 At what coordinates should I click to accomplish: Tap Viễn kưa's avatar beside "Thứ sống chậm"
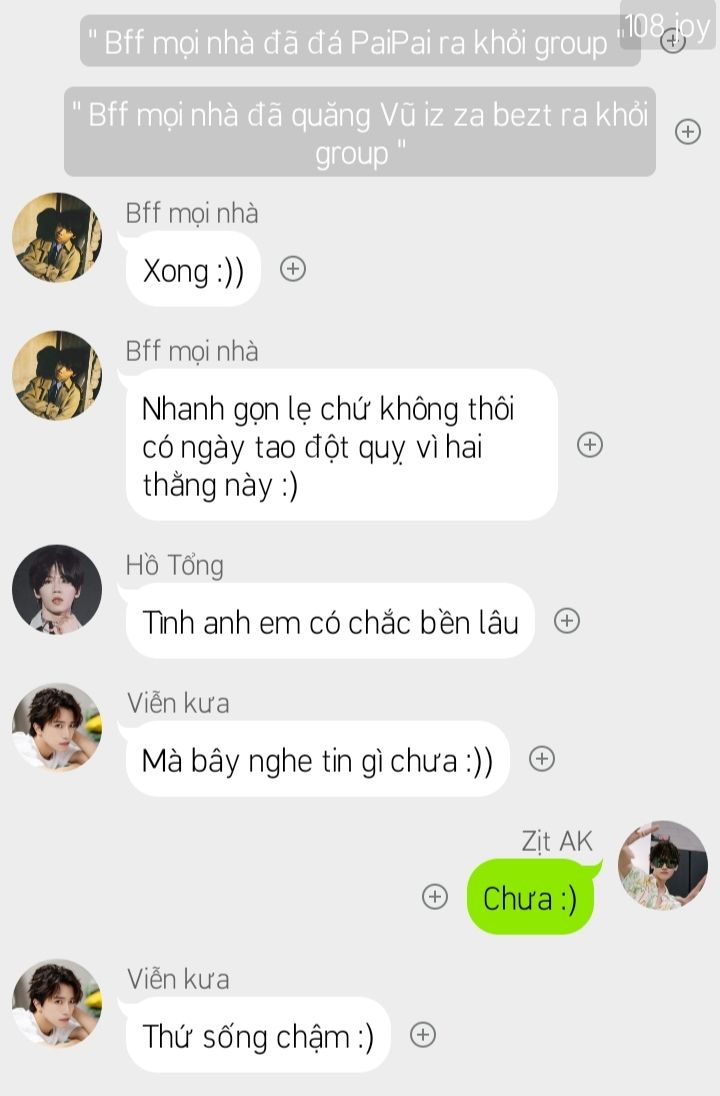click(x=57, y=1003)
